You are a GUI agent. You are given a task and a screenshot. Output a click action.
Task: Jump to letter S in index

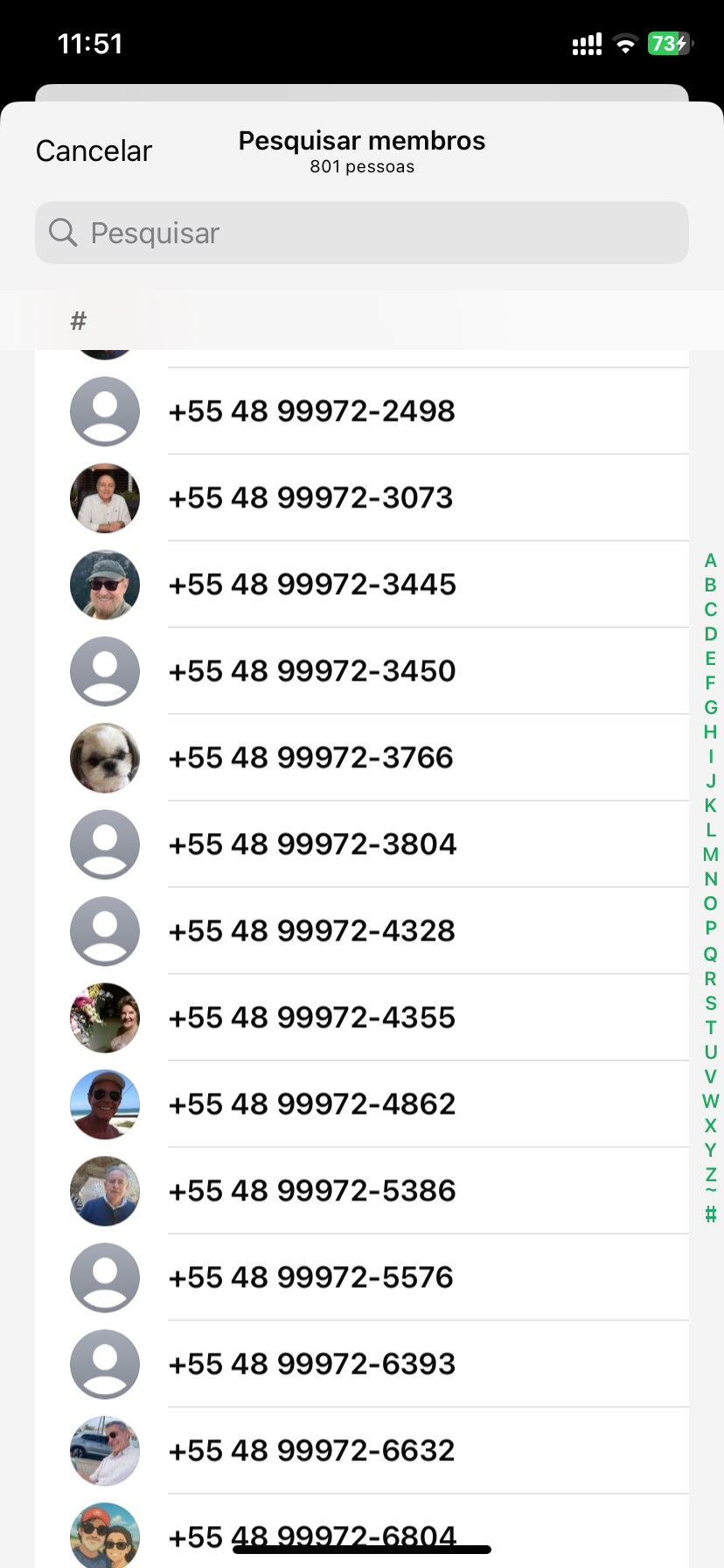710,1004
